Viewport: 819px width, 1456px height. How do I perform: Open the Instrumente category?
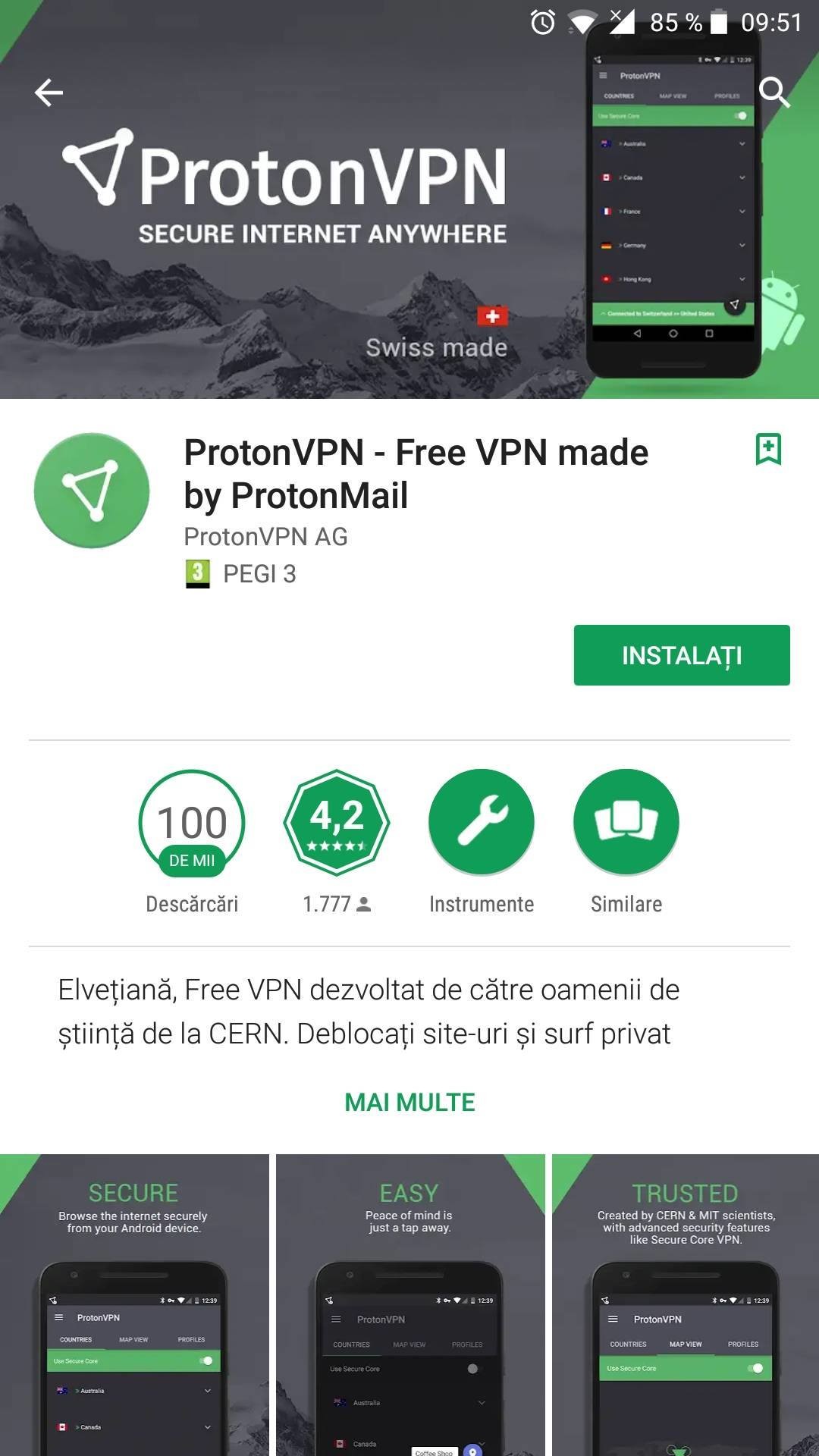tap(482, 823)
